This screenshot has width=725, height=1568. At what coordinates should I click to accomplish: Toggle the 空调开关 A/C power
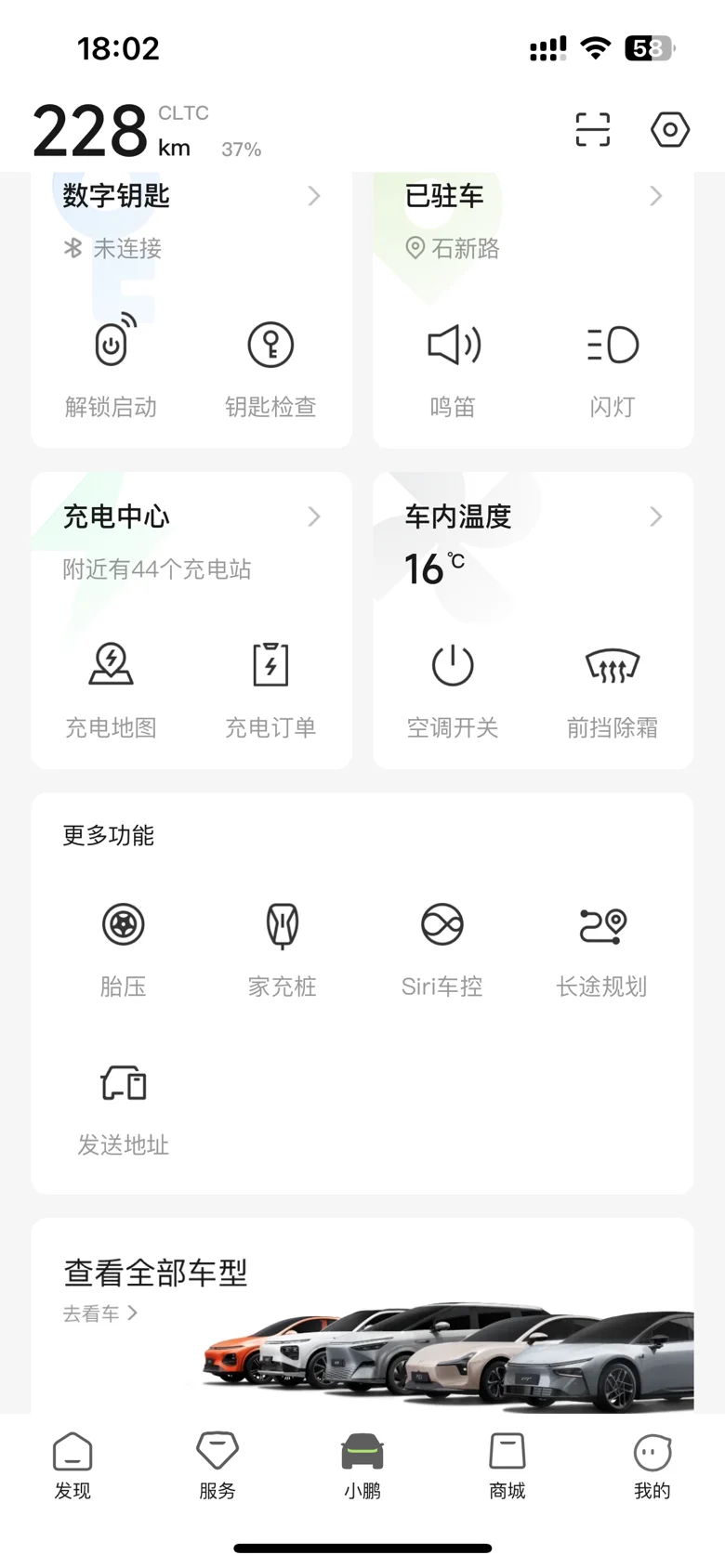click(453, 686)
